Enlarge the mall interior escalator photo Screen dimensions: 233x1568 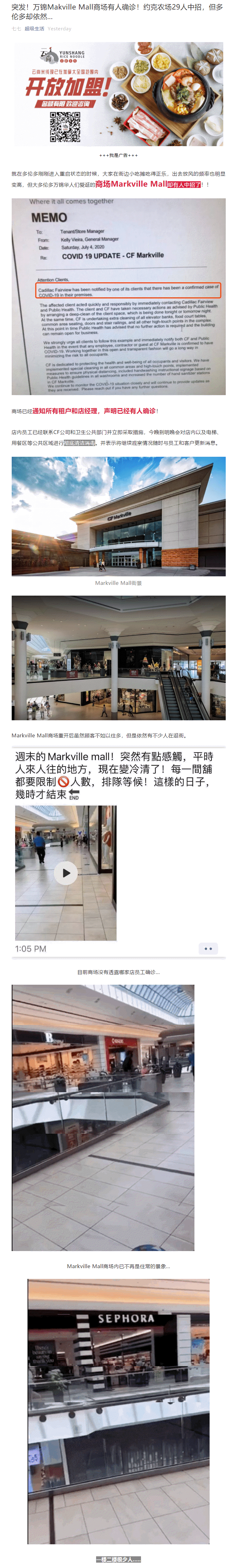click(x=118, y=657)
